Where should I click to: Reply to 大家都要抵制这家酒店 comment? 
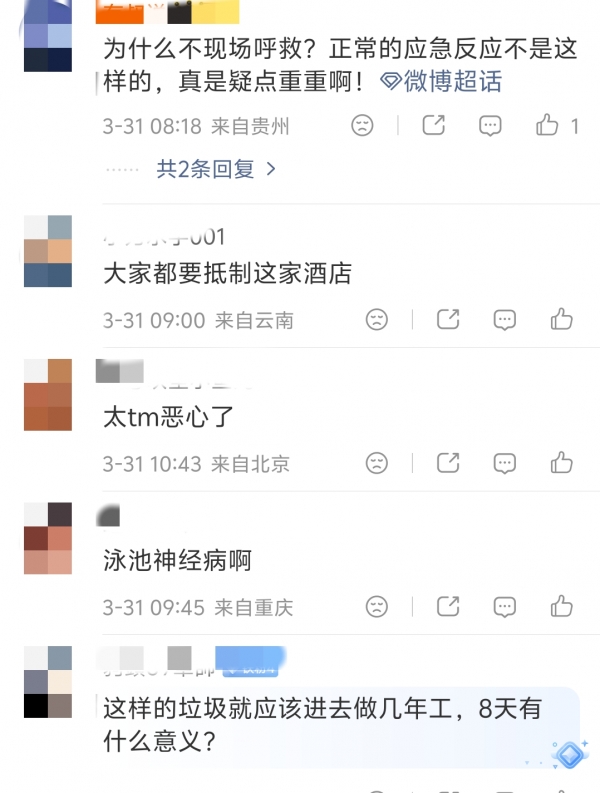click(x=505, y=320)
